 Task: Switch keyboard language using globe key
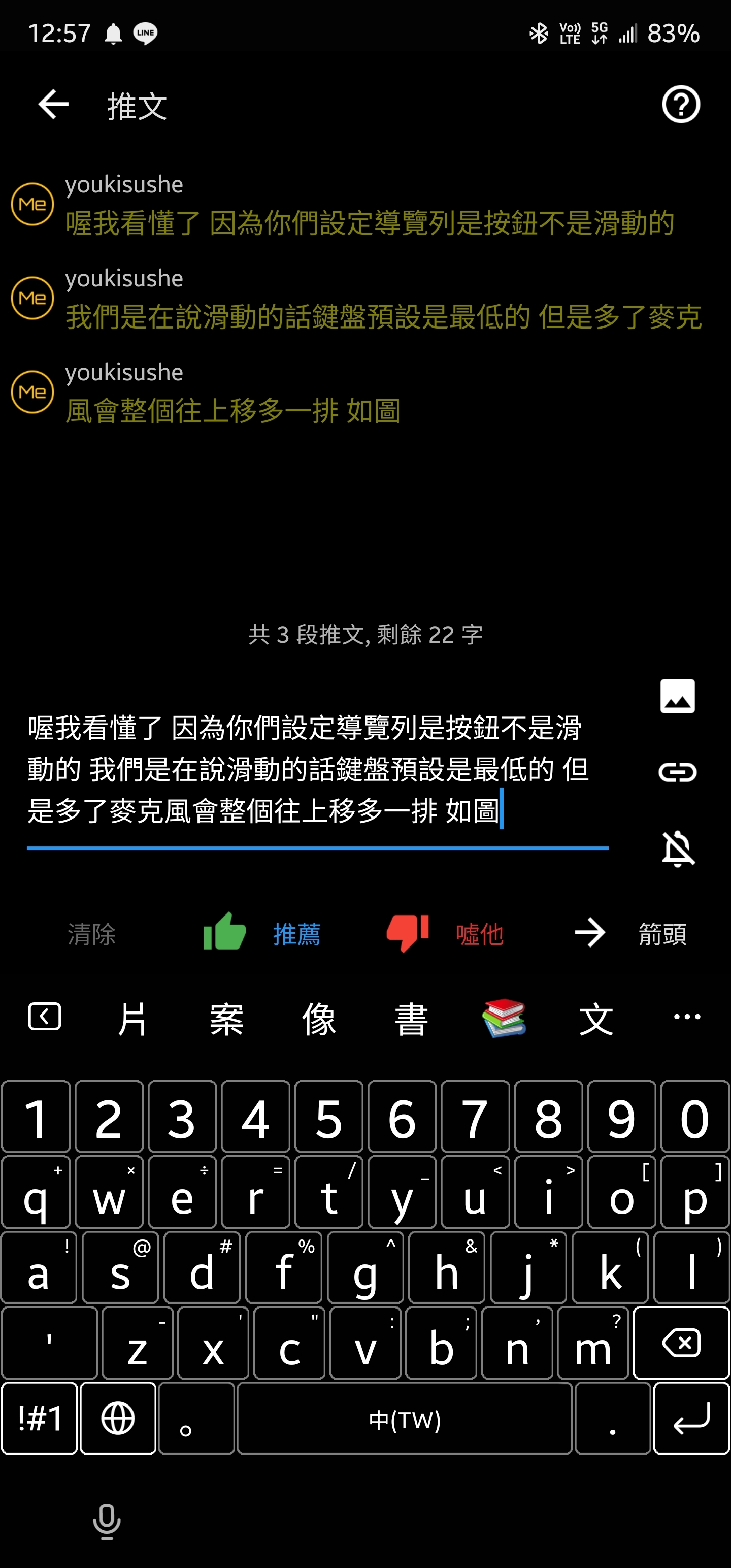tap(117, 1418)
